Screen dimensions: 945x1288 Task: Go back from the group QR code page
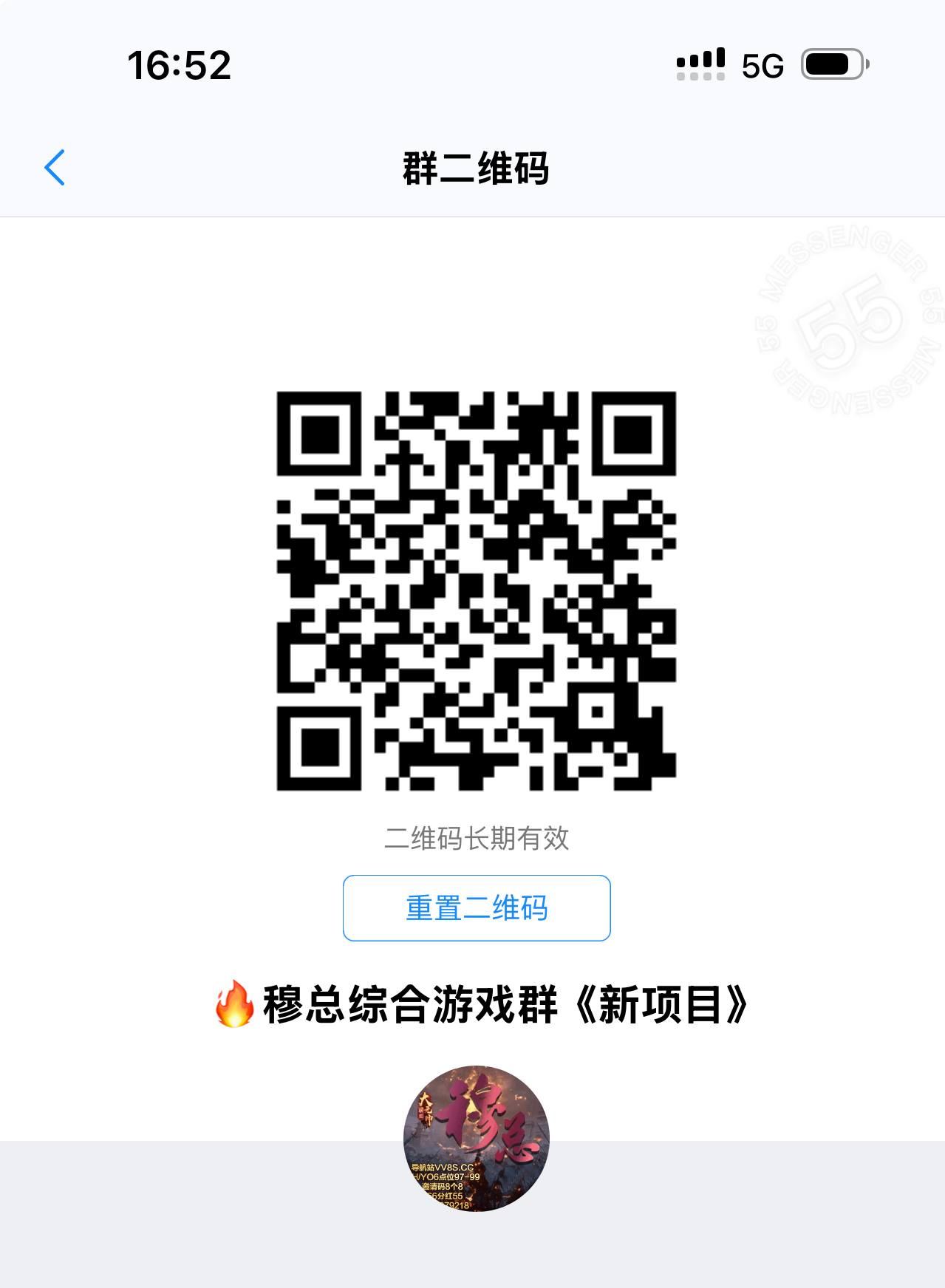click(55, 168)
